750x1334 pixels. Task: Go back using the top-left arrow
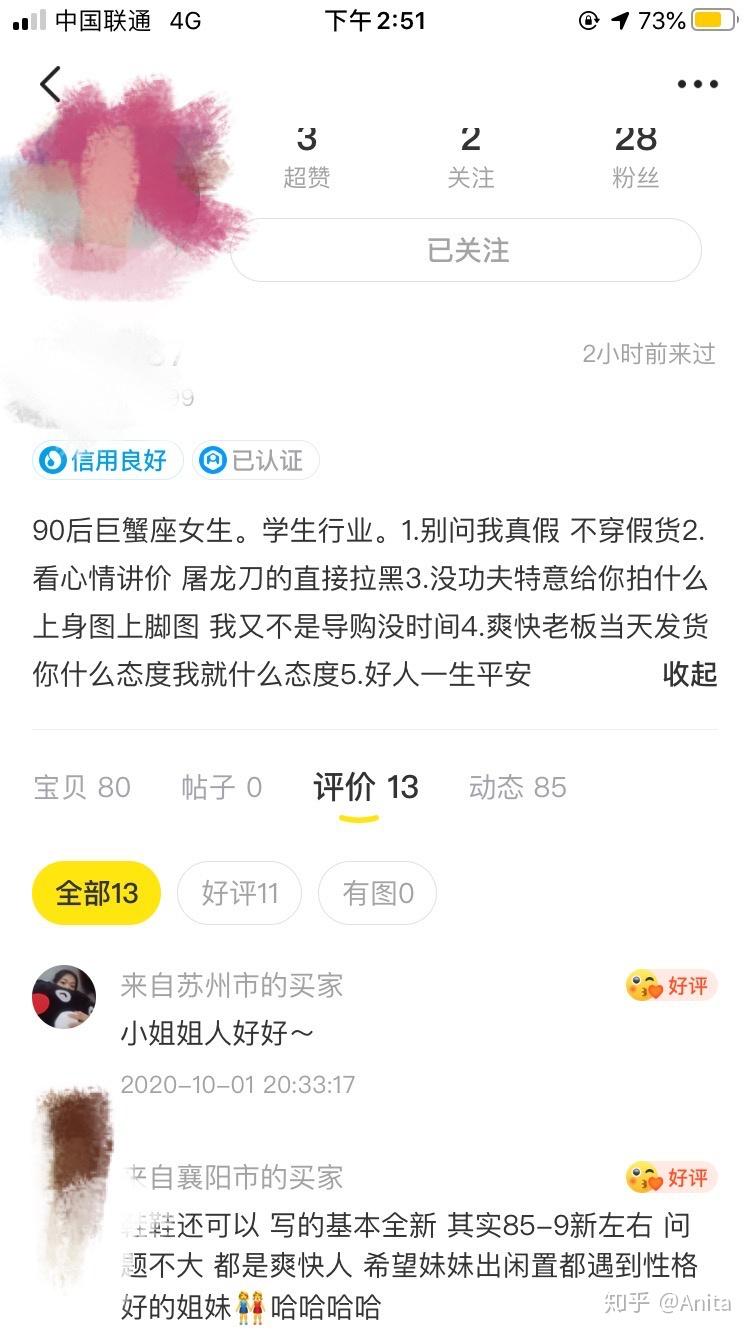[50, 84]
